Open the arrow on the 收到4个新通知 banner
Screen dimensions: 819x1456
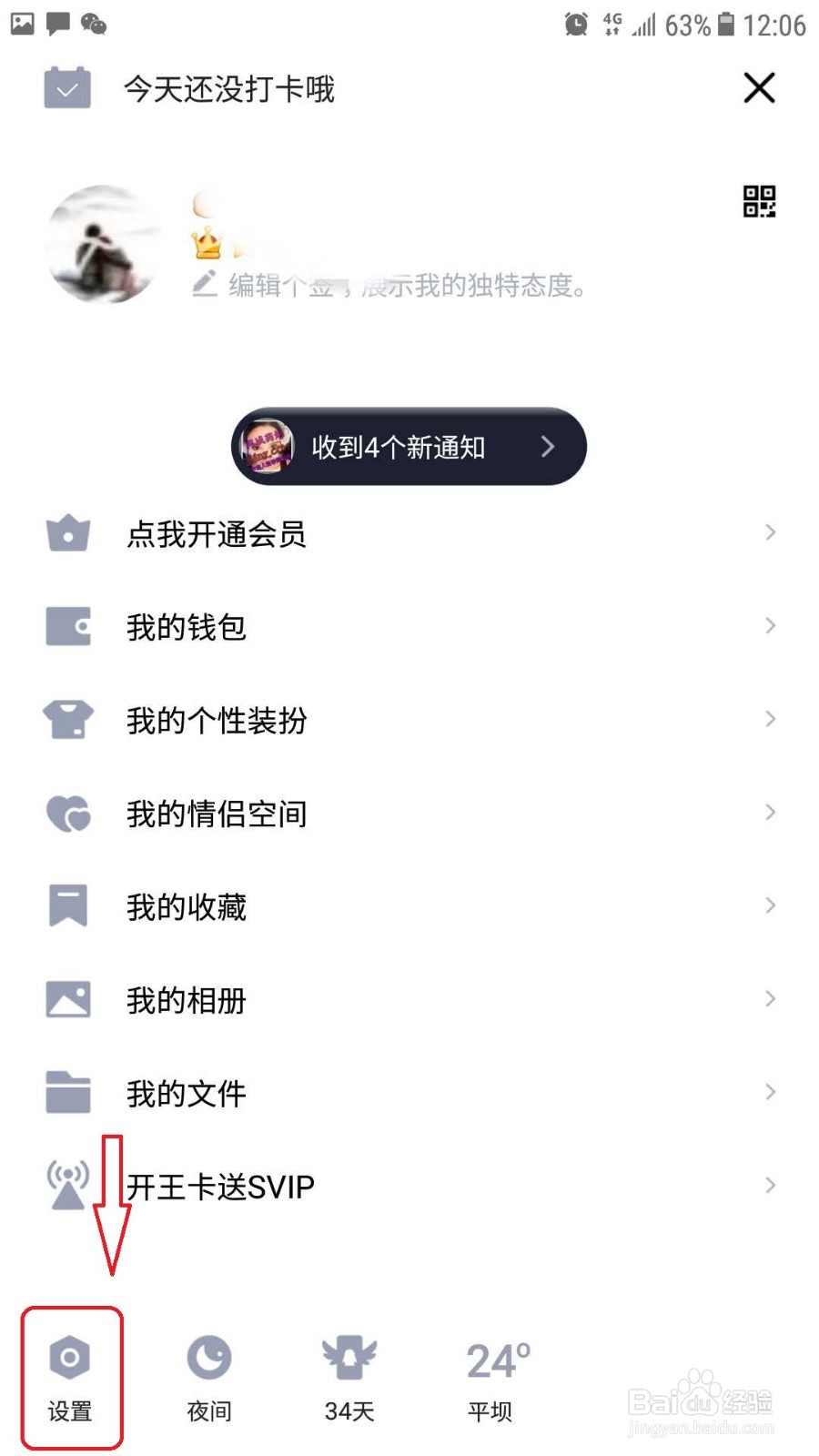[548, 447]
